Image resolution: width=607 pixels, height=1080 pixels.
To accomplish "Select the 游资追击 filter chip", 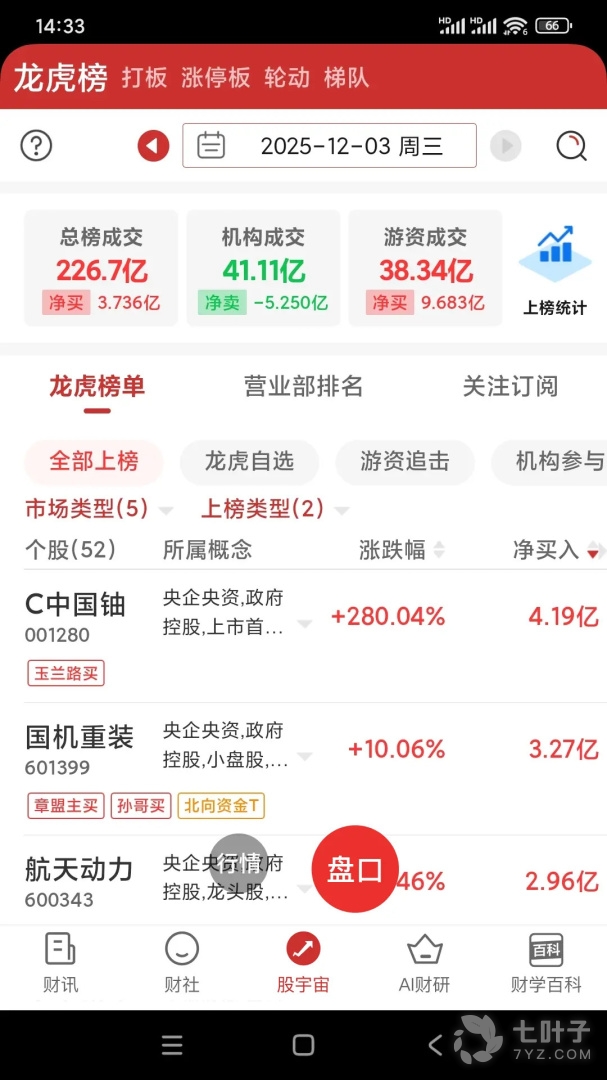I will (x=405, y=461).
